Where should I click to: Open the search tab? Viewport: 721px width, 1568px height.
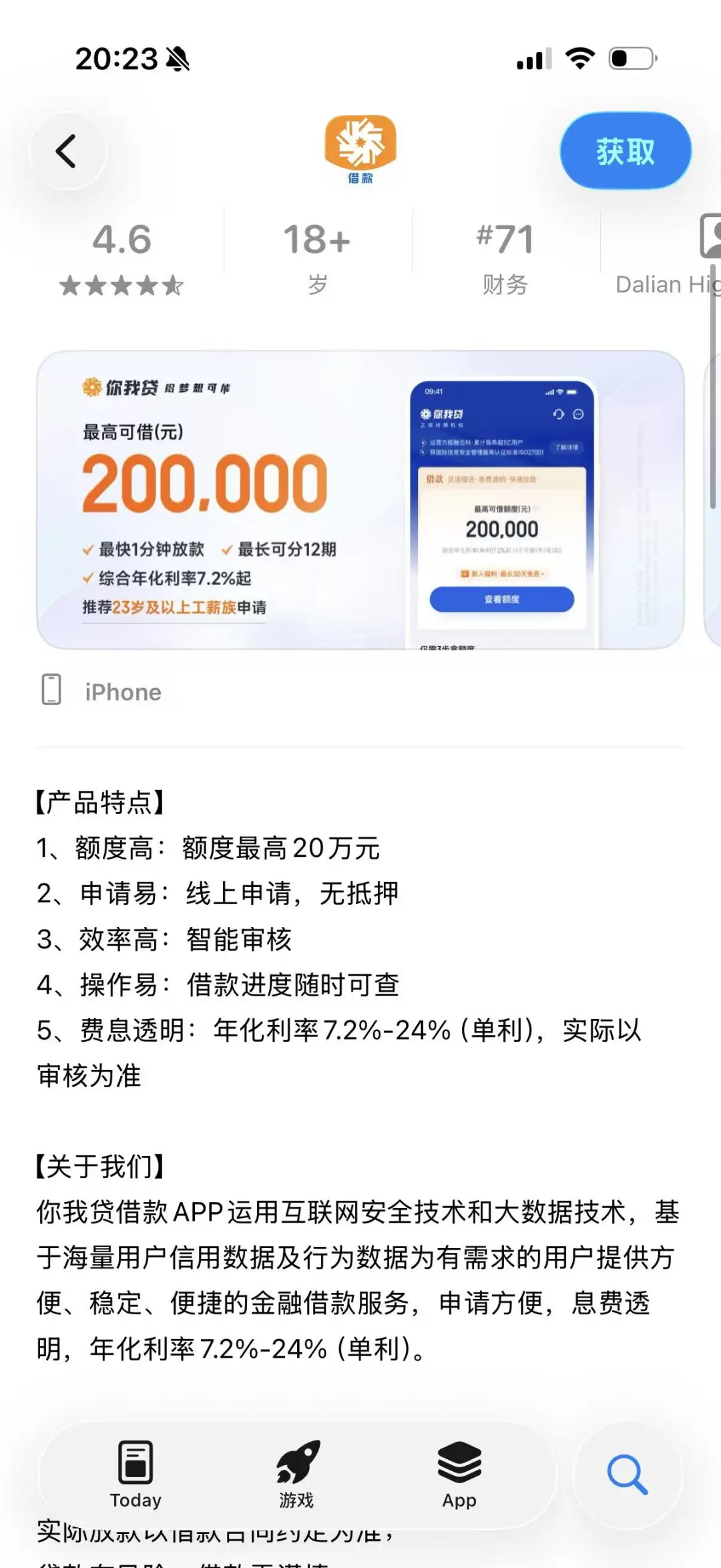point(627,1475)
